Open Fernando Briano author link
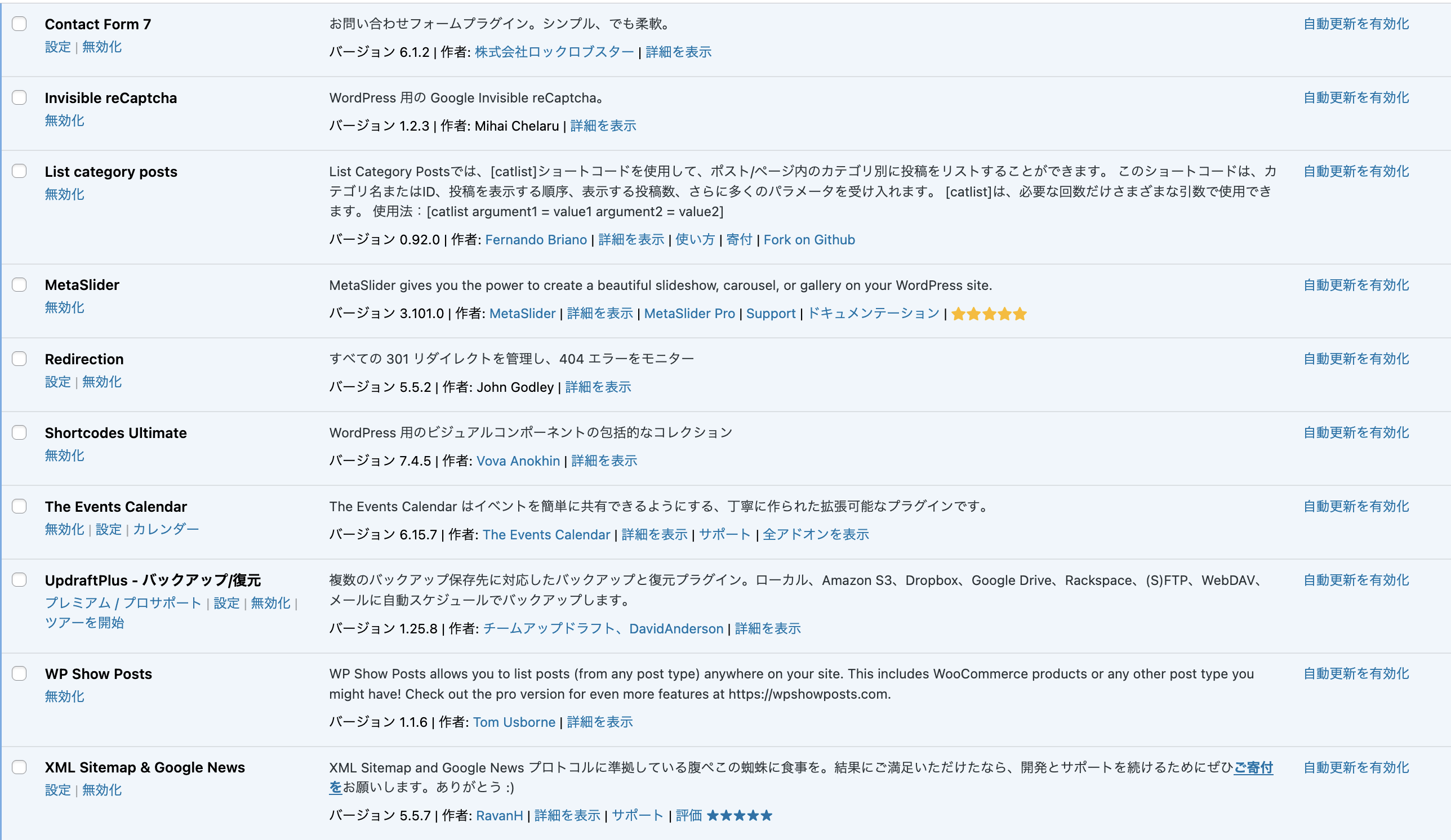 [x=536, y=239]
